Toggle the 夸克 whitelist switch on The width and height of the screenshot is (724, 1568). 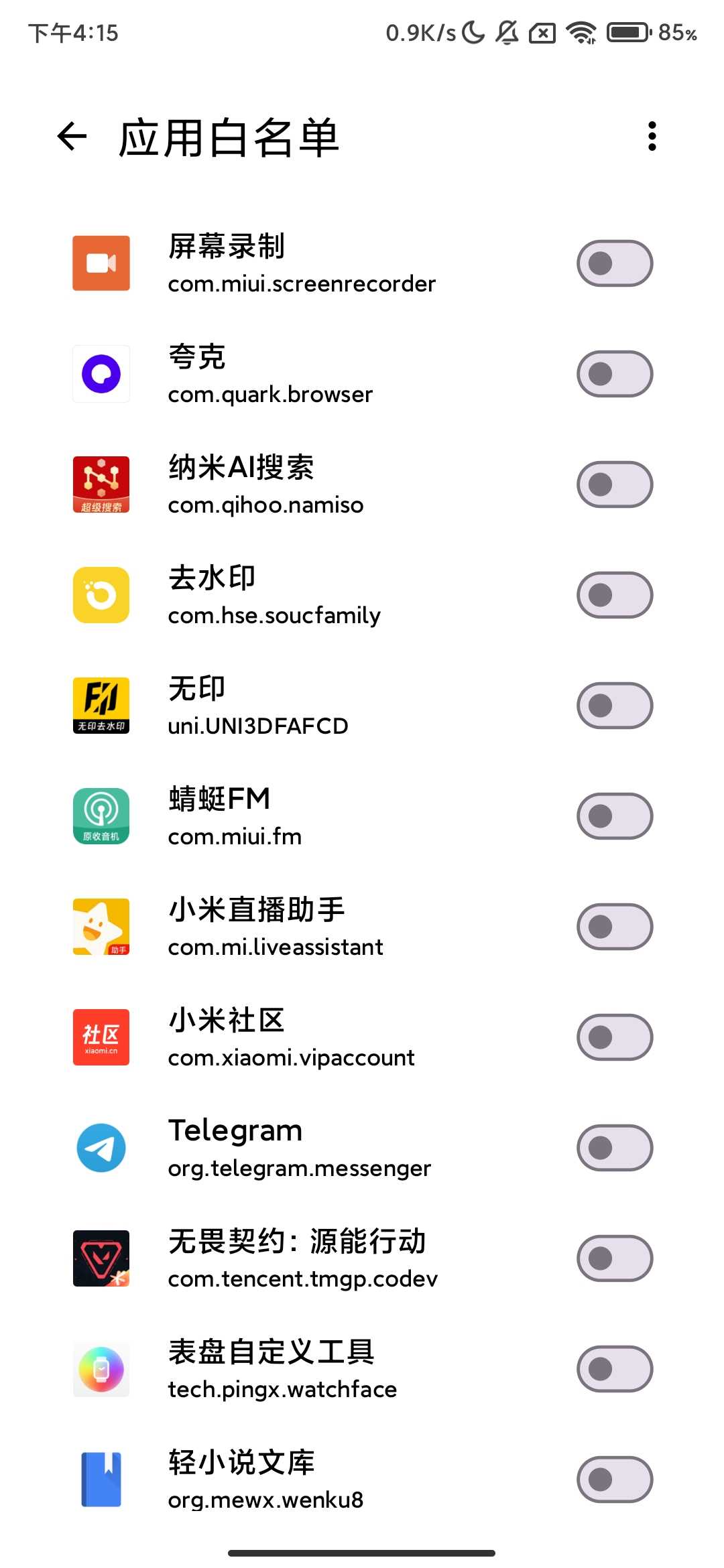(x=614, y=374)
